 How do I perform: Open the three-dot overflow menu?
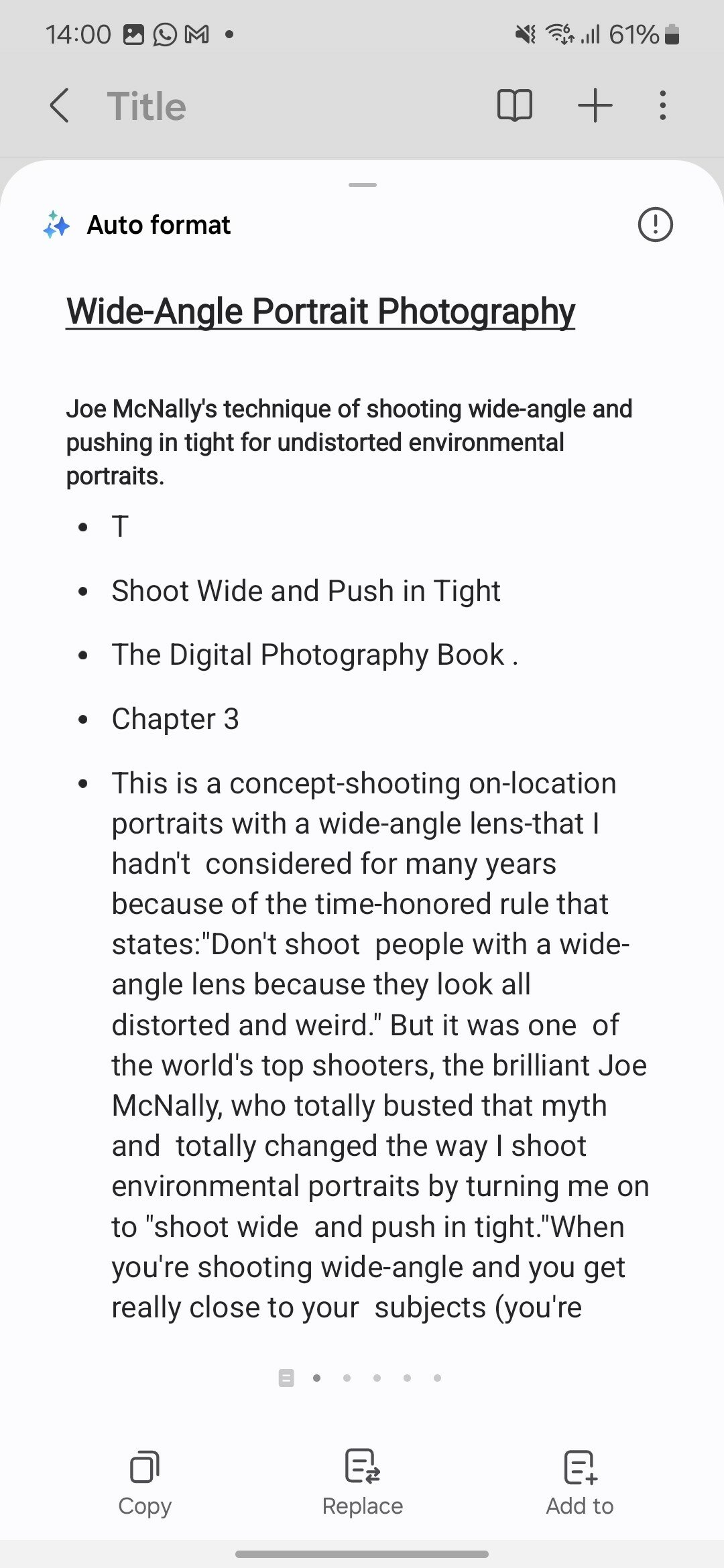663,106
